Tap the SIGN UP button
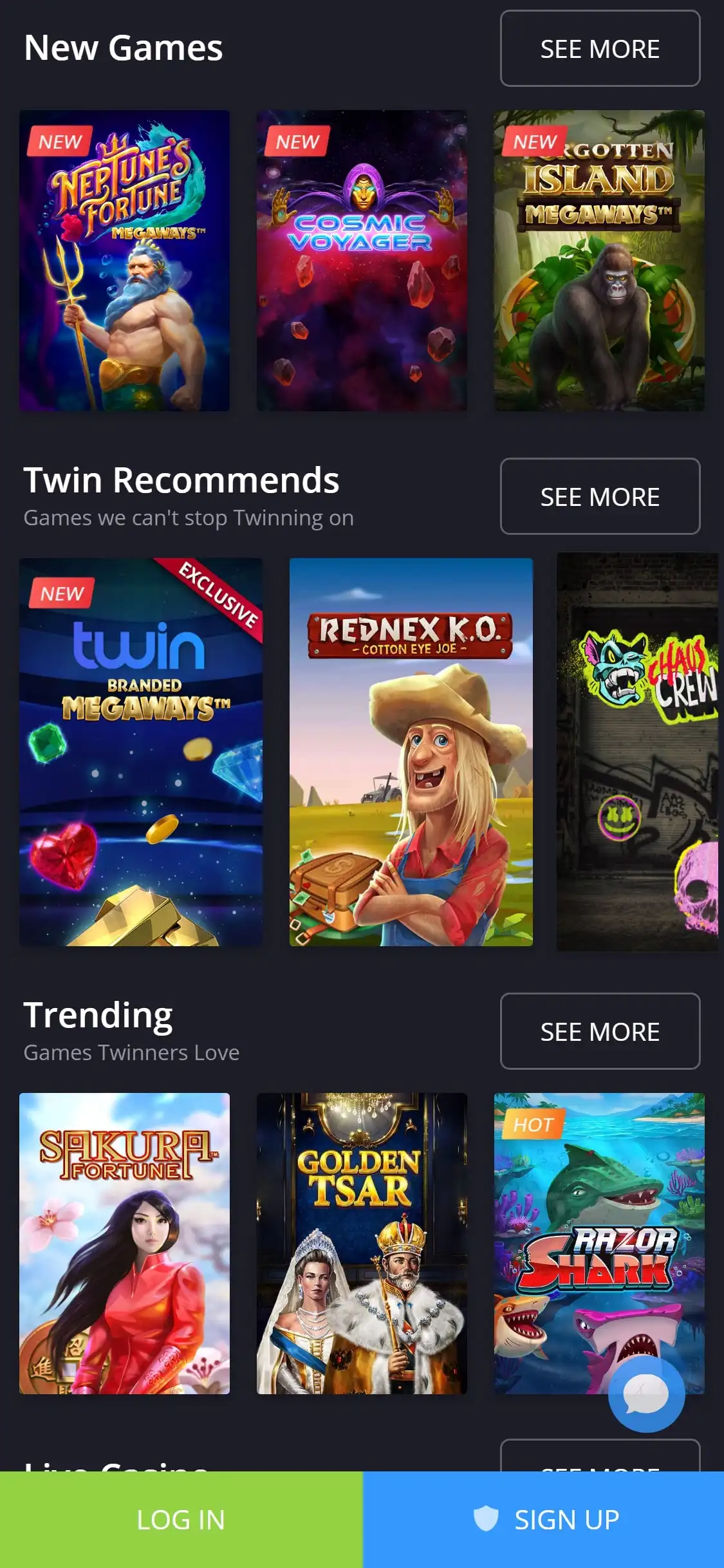 (x=544, y=1520)
